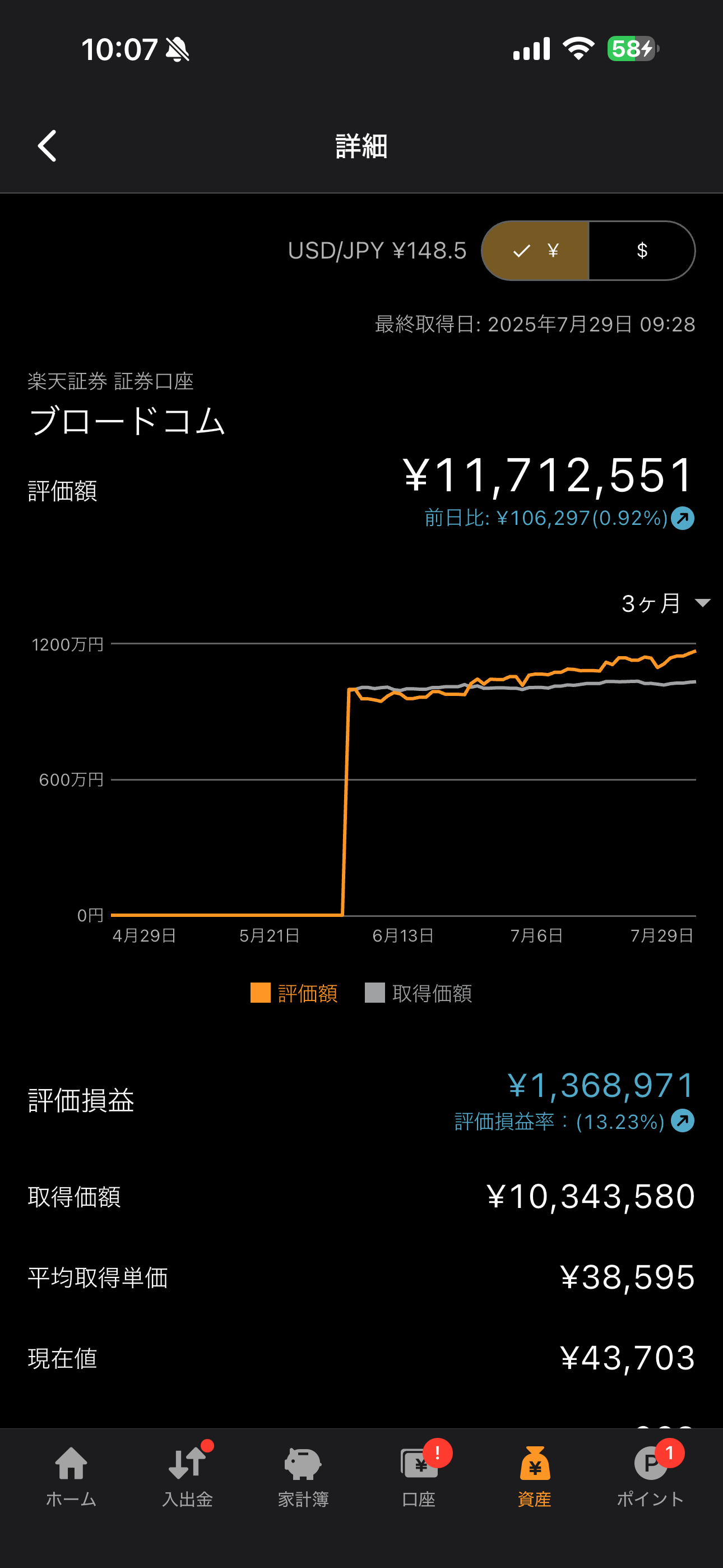723x1568 pixels.
Task: Go back using the top-left arrow
Action: [47, 146]
